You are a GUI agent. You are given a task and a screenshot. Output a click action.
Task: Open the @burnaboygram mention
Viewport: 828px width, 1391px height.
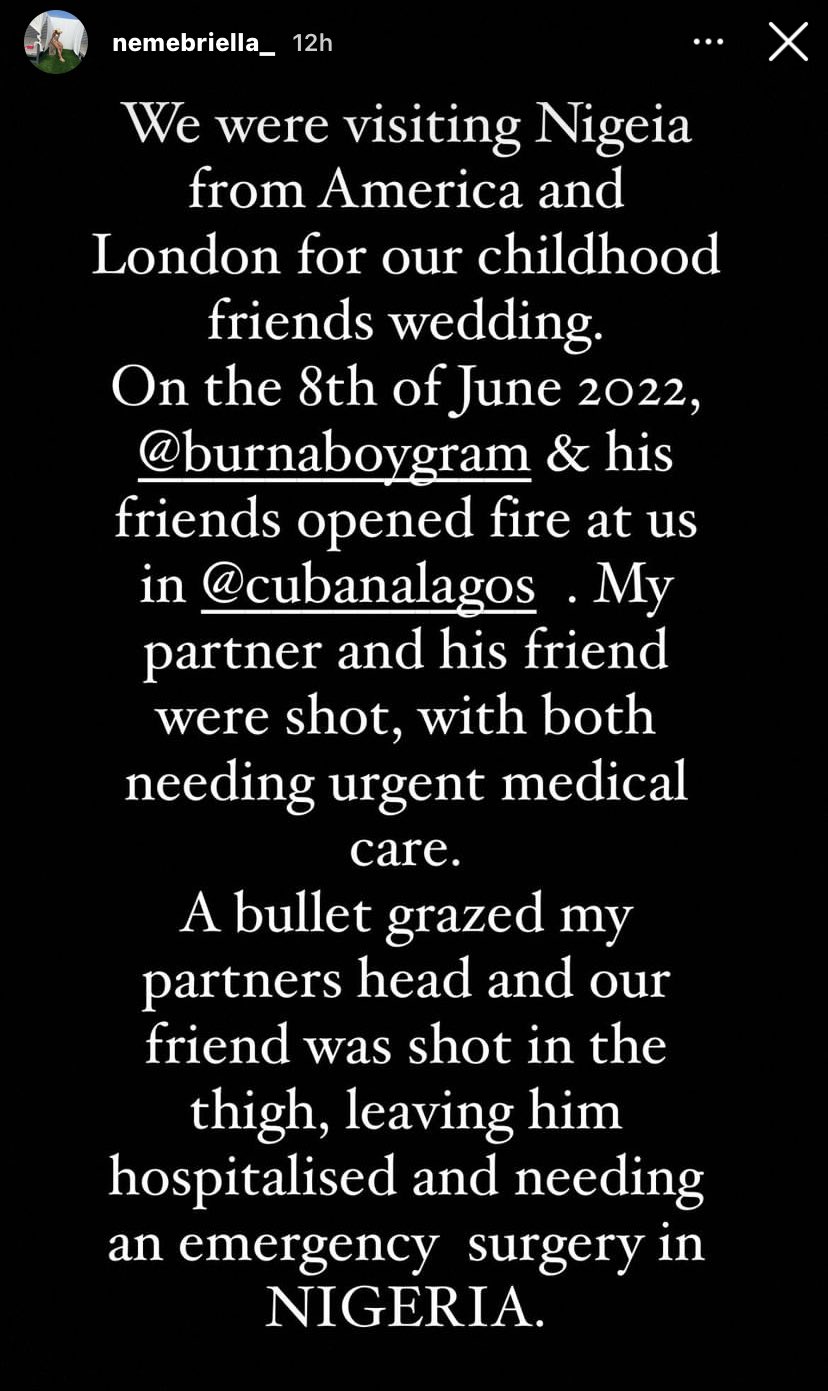coord(335,455)
